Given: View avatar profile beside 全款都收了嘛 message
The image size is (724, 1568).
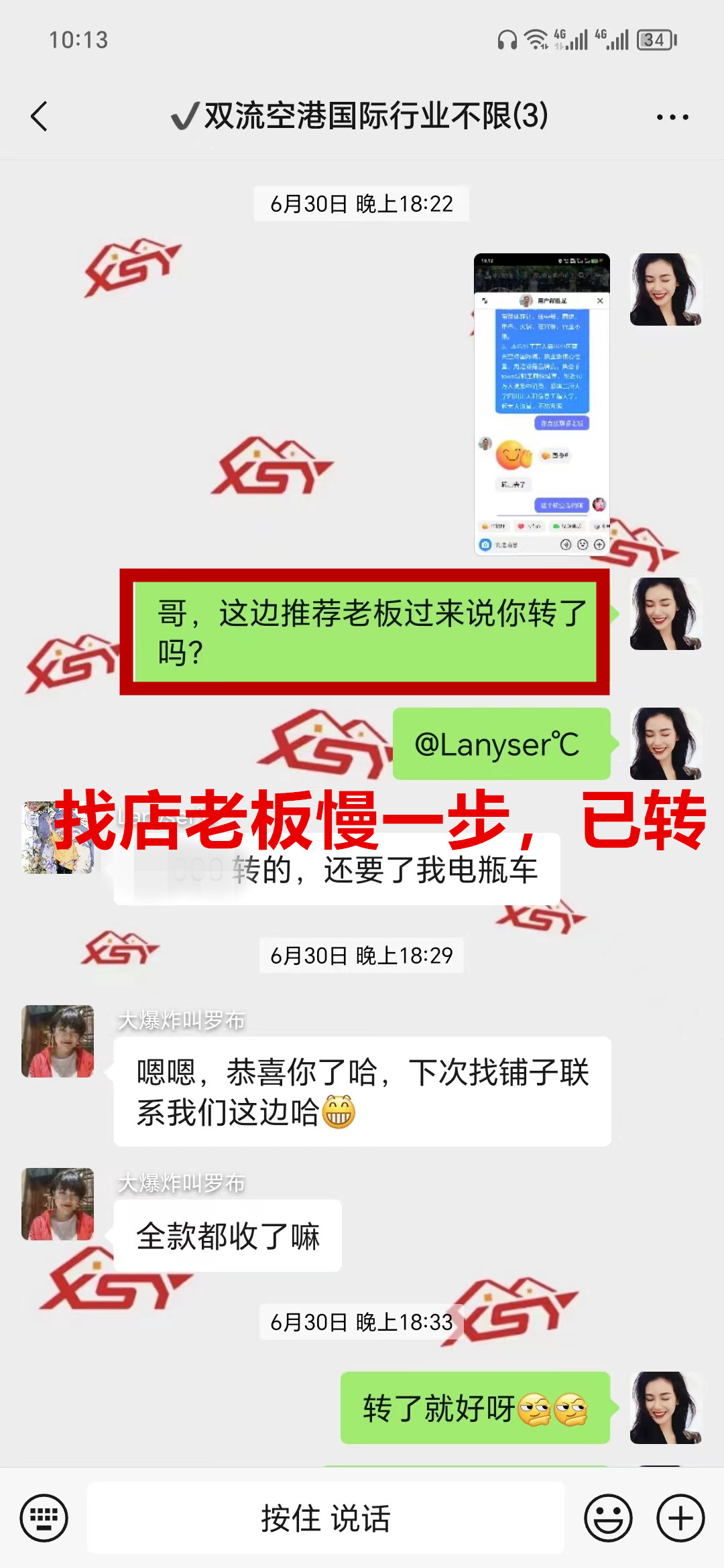Looking at the screenshot, I should 58,1204.
